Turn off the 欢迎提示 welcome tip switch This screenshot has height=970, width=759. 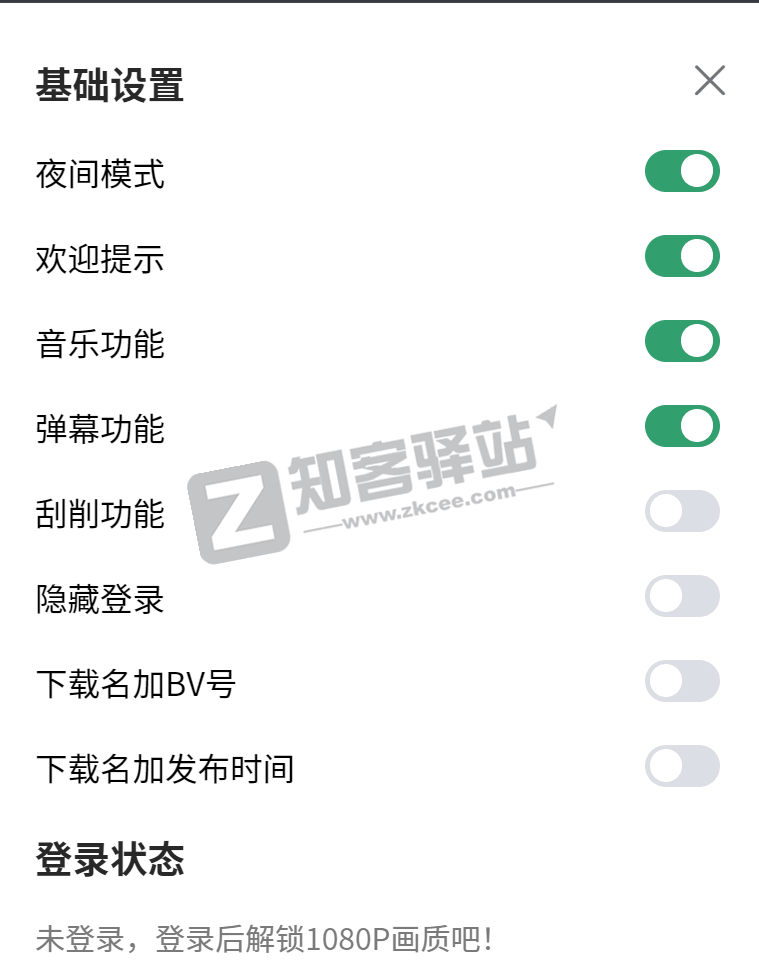coord(681,255)
